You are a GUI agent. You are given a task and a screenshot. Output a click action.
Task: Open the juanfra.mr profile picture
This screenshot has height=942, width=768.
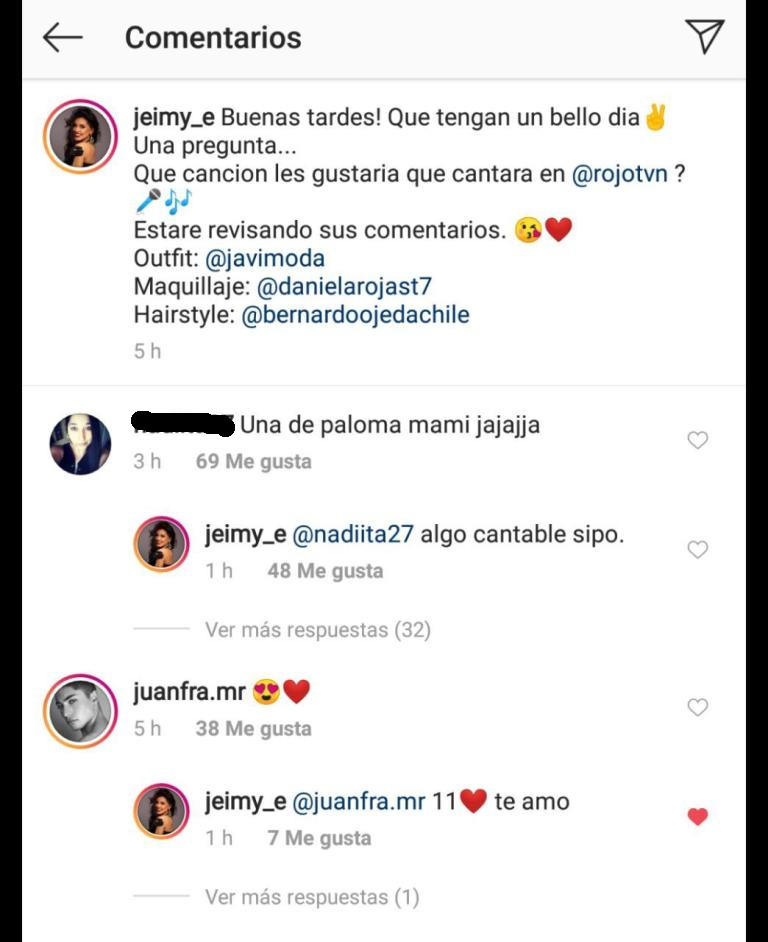[x=81, y=709]
